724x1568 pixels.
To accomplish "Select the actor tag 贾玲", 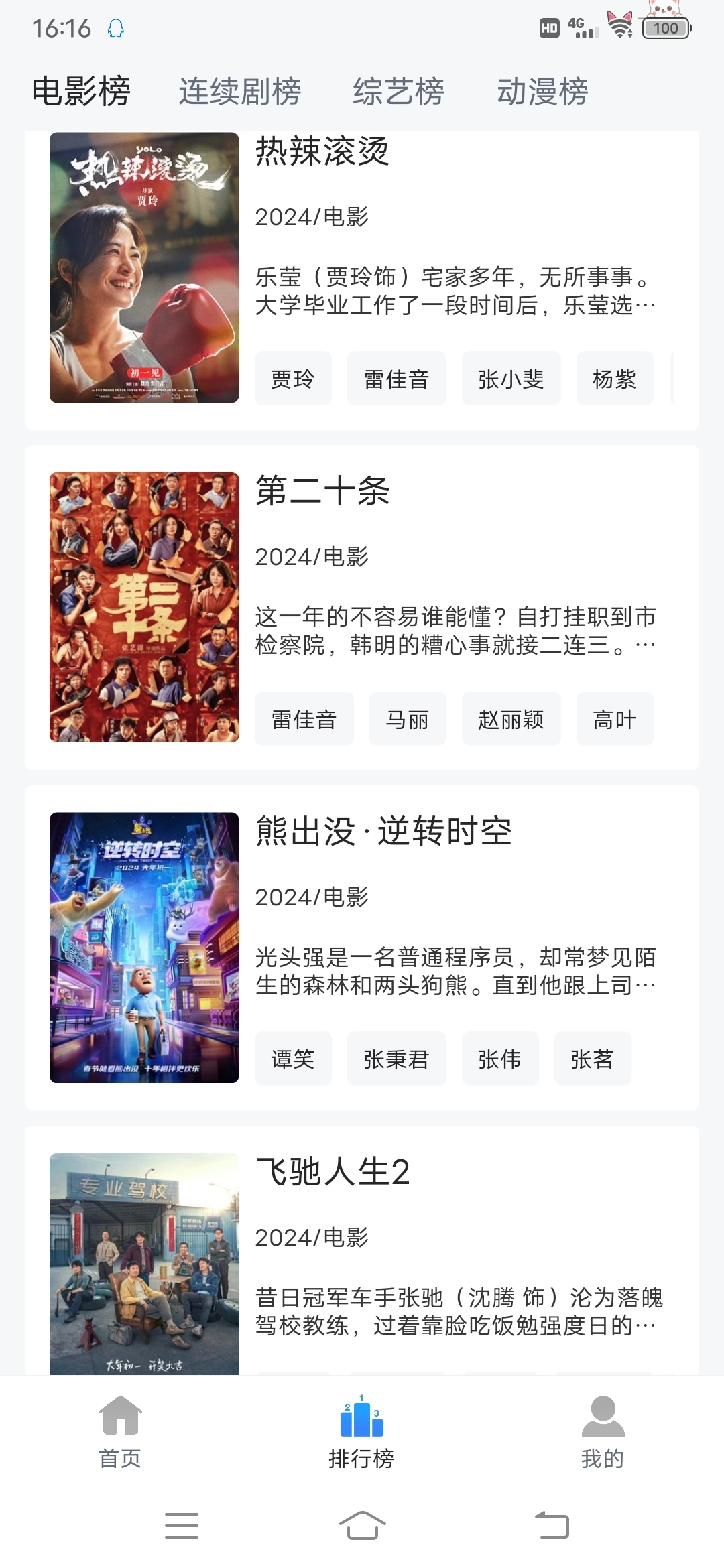I will click(292, 378).
